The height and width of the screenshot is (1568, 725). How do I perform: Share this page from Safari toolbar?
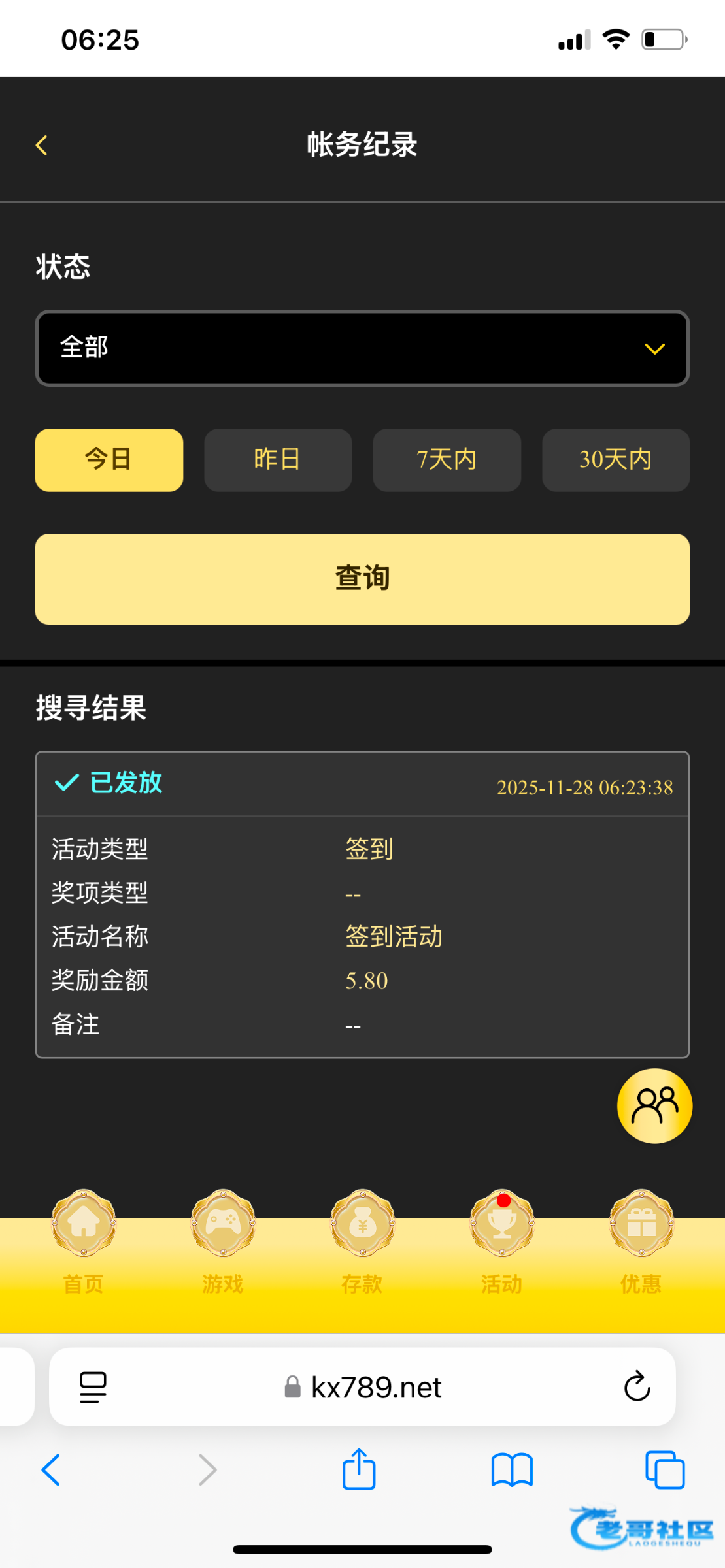coord(359,1469)
